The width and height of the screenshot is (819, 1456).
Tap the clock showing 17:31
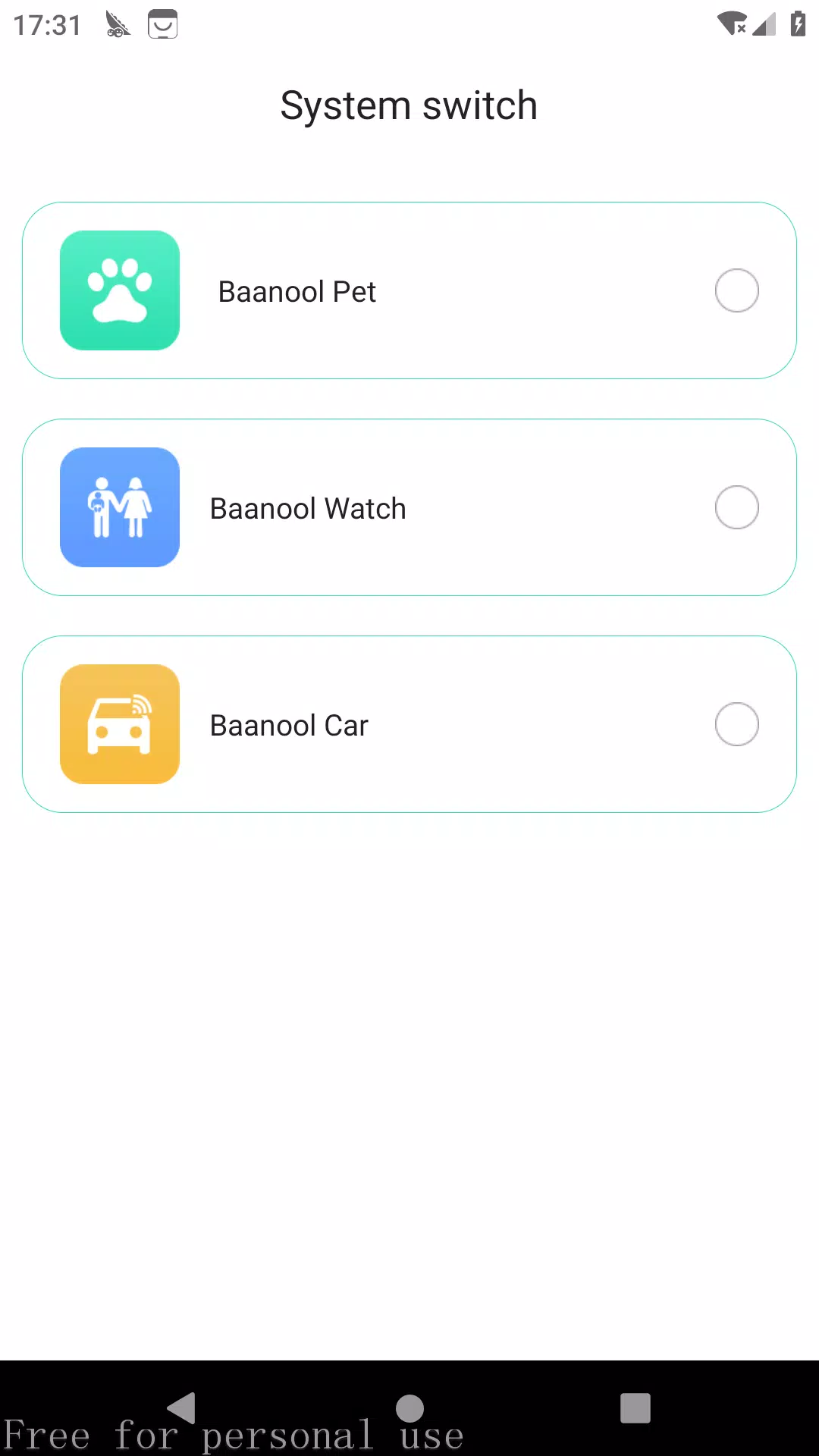pos(45,25)
